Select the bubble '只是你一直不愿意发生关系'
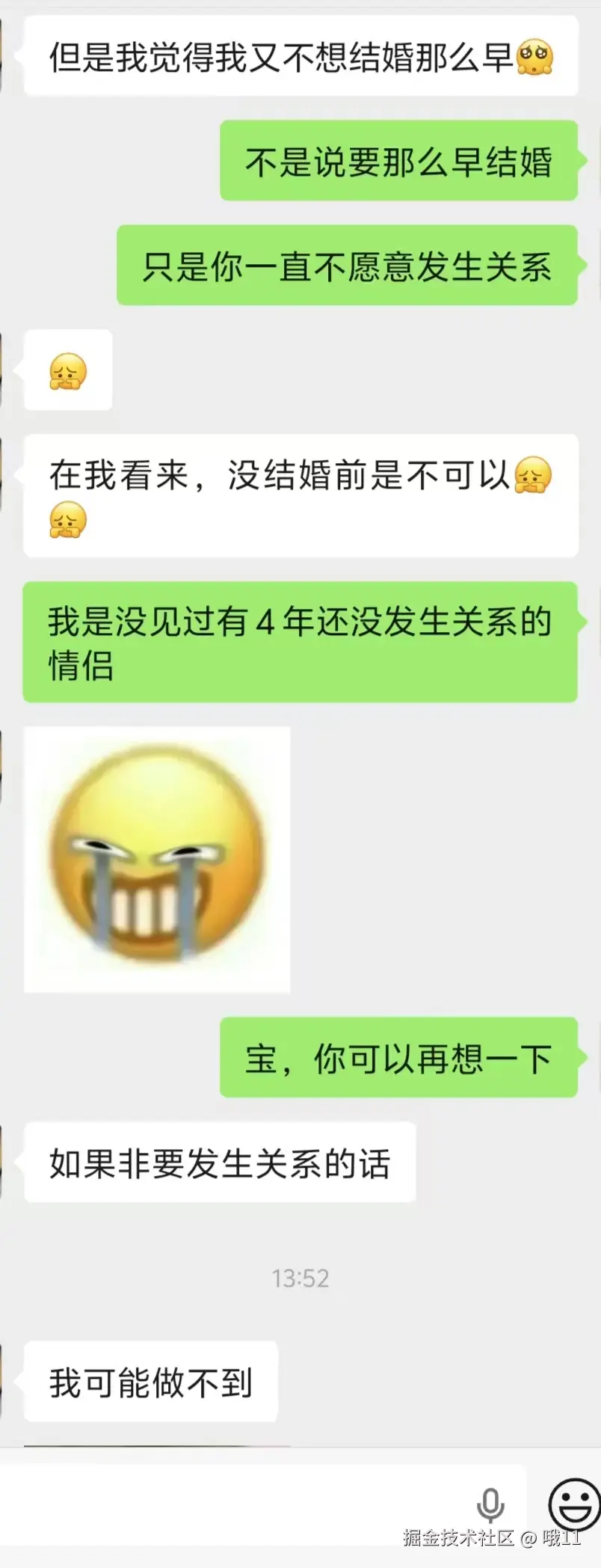 pyautogui.click(x=348, y=266)
